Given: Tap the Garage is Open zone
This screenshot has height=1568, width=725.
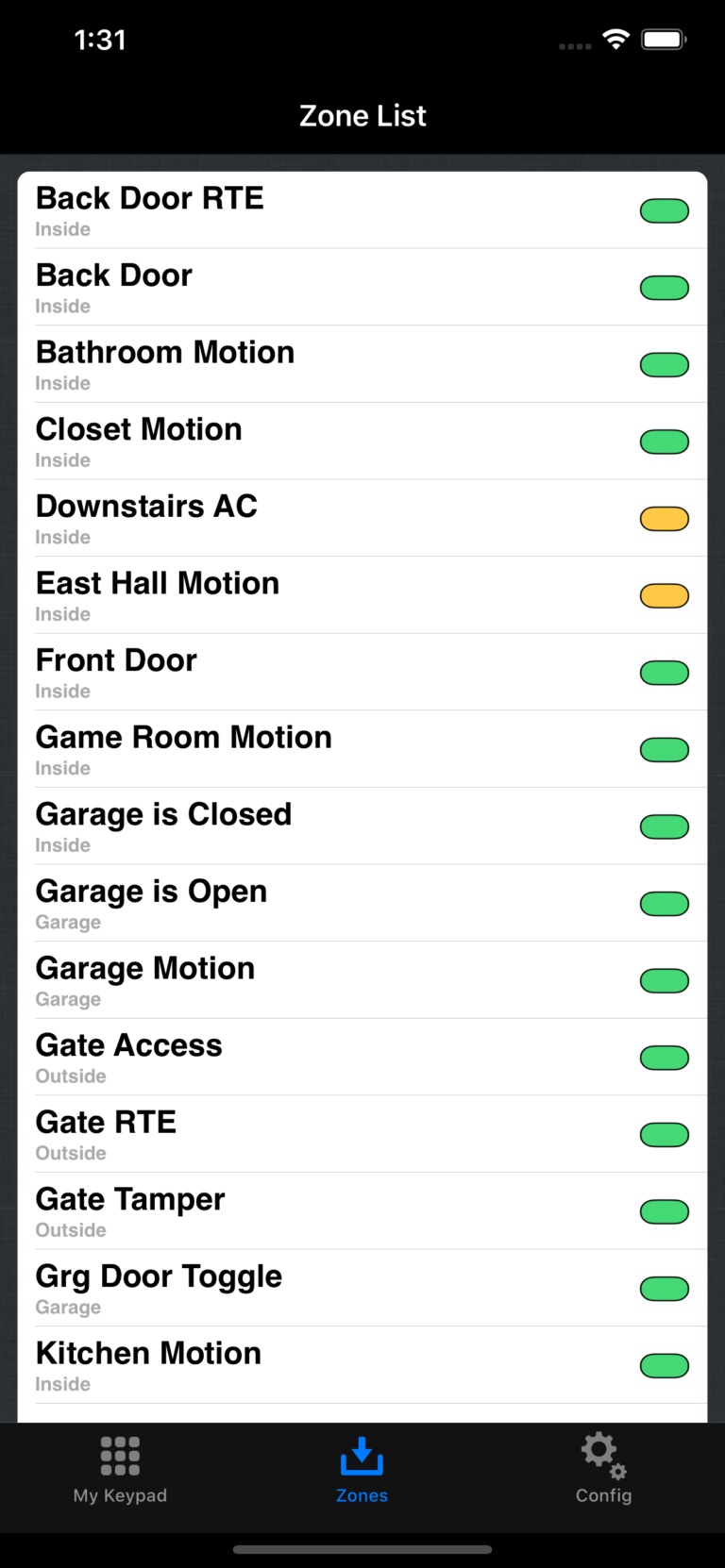Looking at the screenshot, I should pyautogui.click(x=362, y=904).
